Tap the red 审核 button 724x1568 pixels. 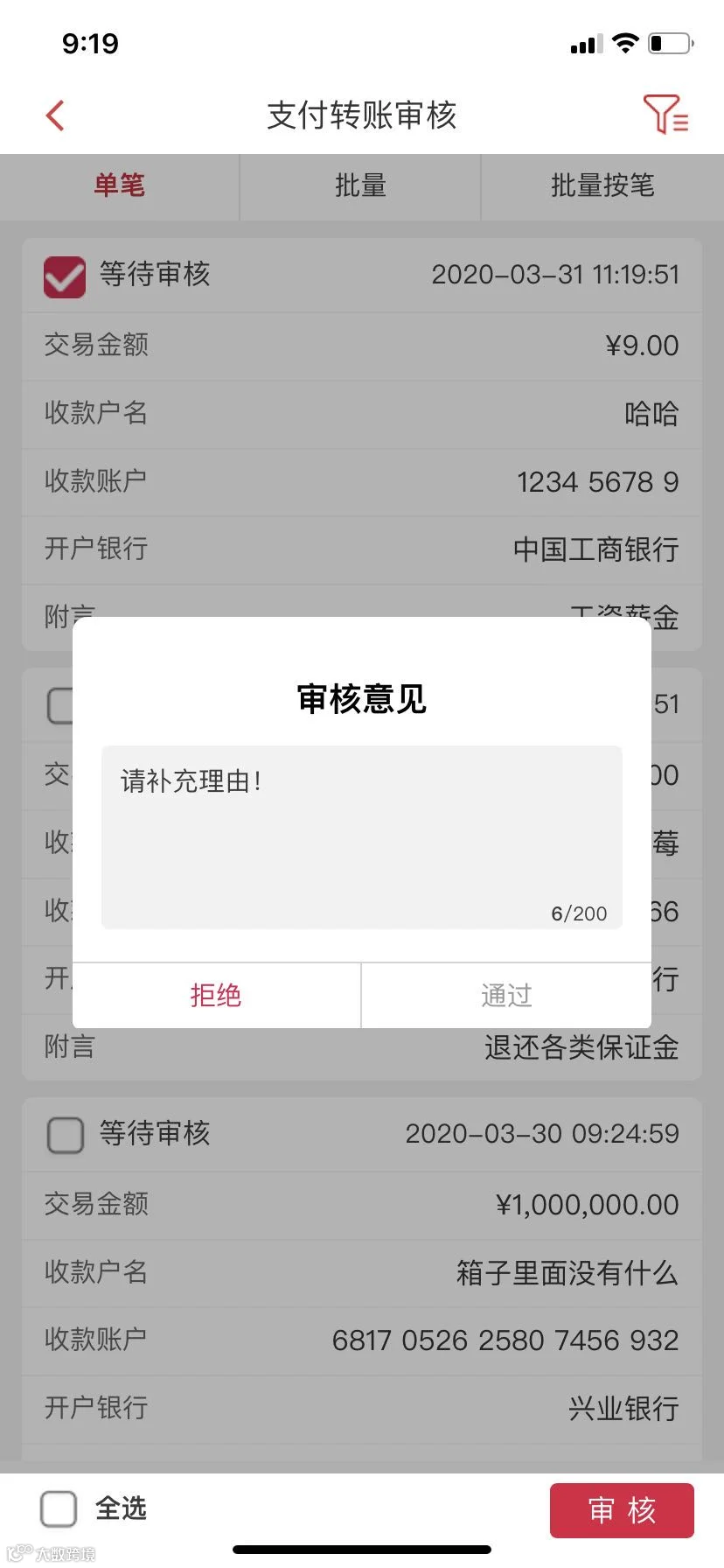pyautogui.click(x=622, y=1510)
